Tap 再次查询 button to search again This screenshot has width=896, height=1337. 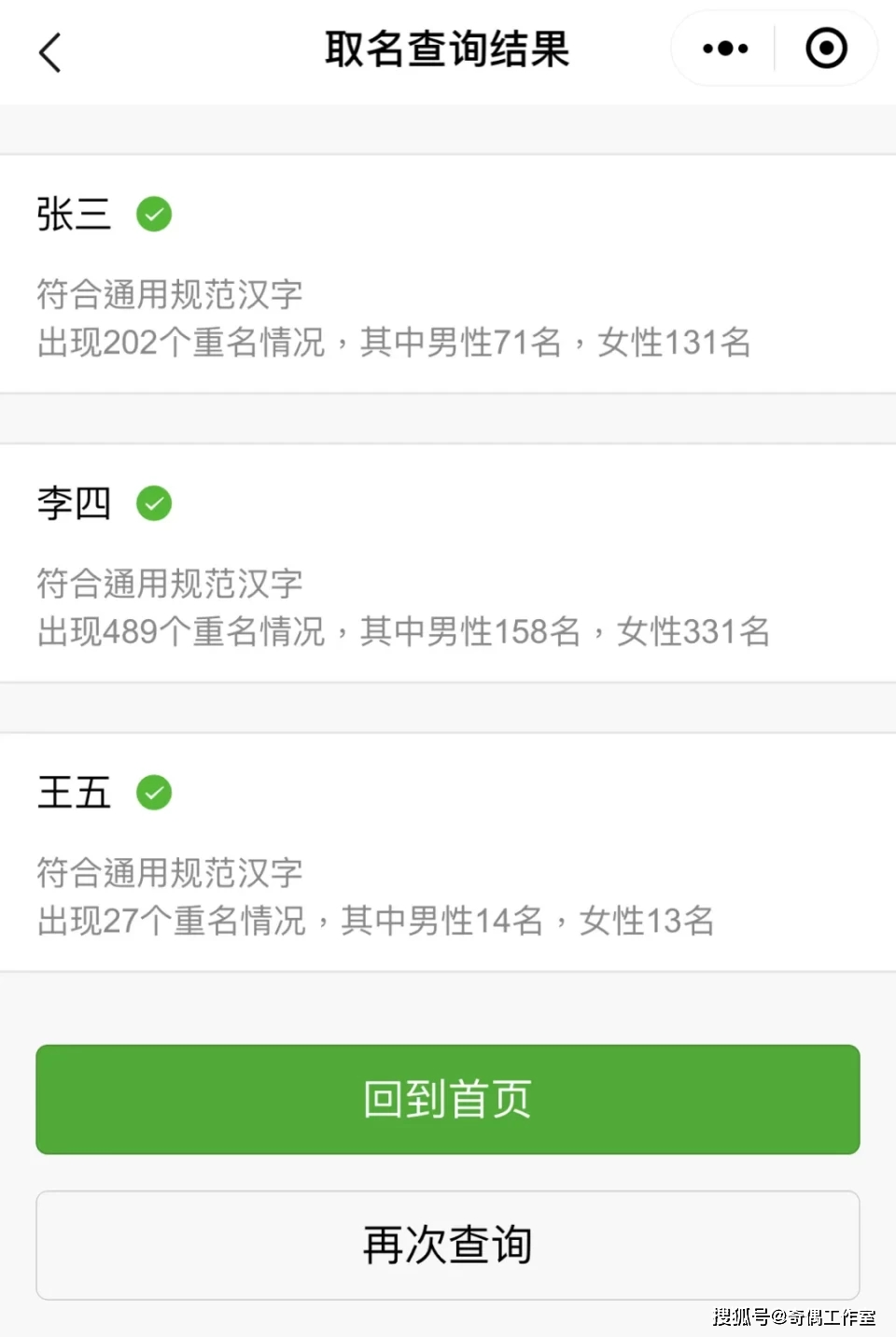pos(447,1245)
